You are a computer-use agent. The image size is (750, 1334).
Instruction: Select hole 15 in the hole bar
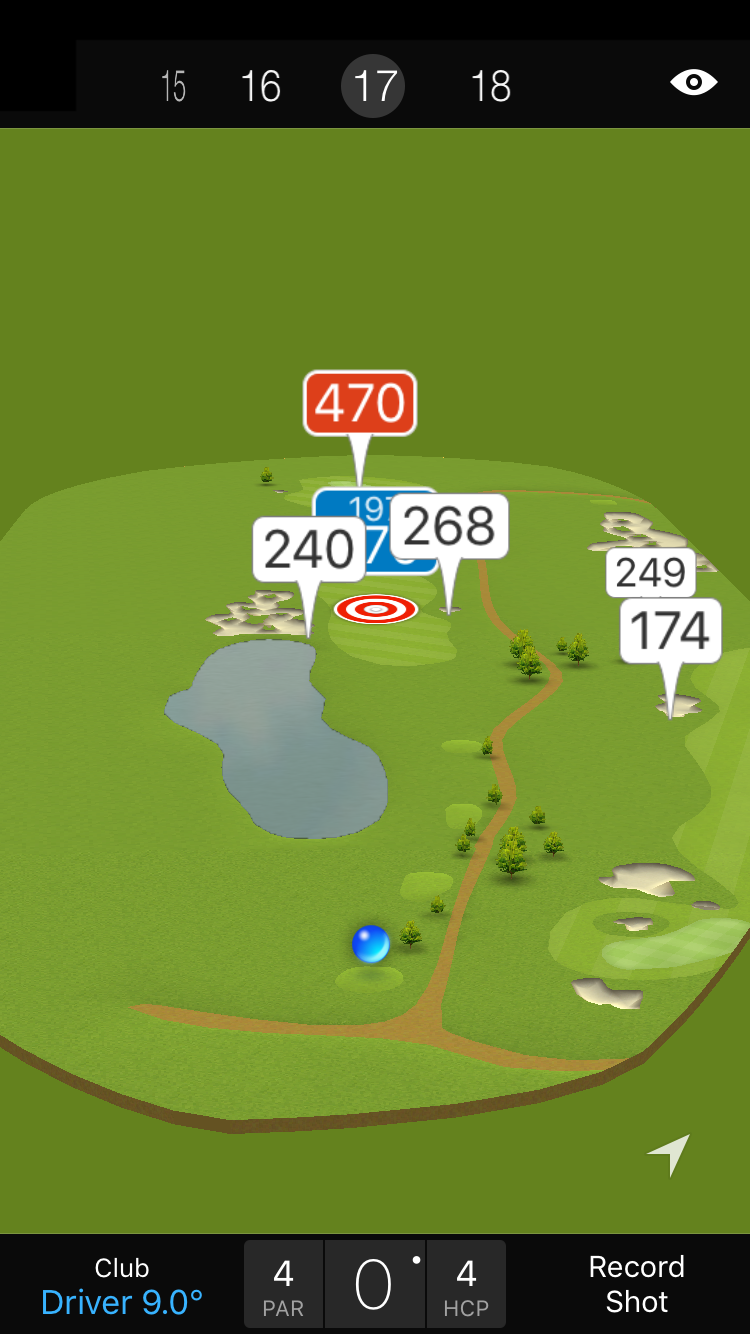(173, 87)
